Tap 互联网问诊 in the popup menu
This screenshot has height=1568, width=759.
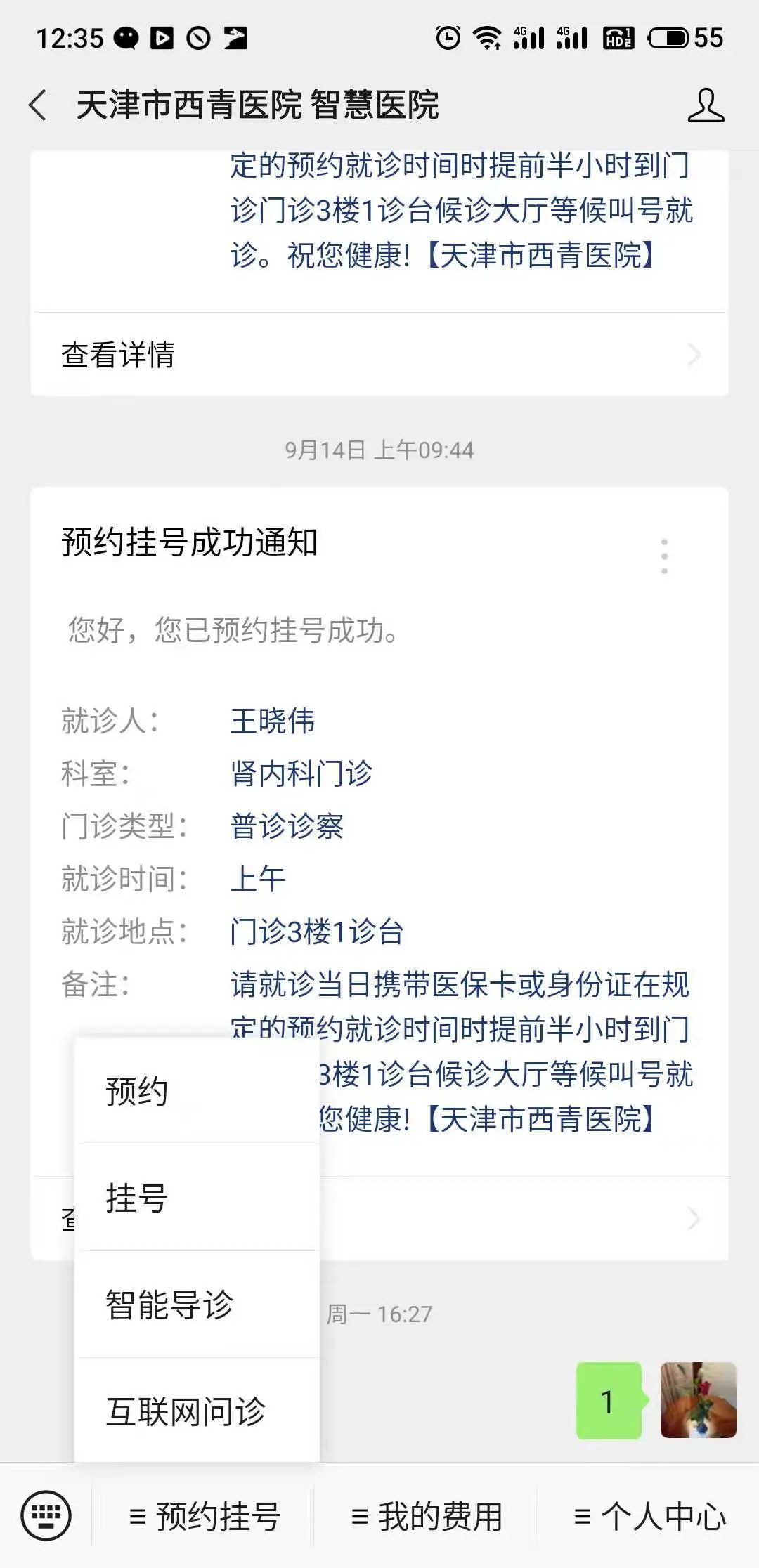click(x=197, y=1411)
